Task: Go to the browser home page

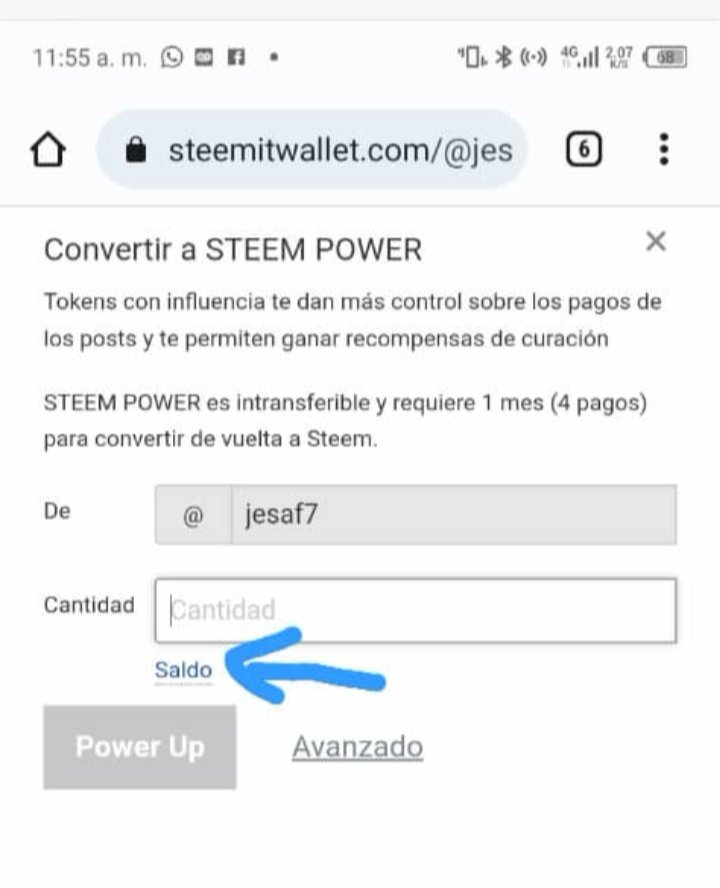Action: 48,151
